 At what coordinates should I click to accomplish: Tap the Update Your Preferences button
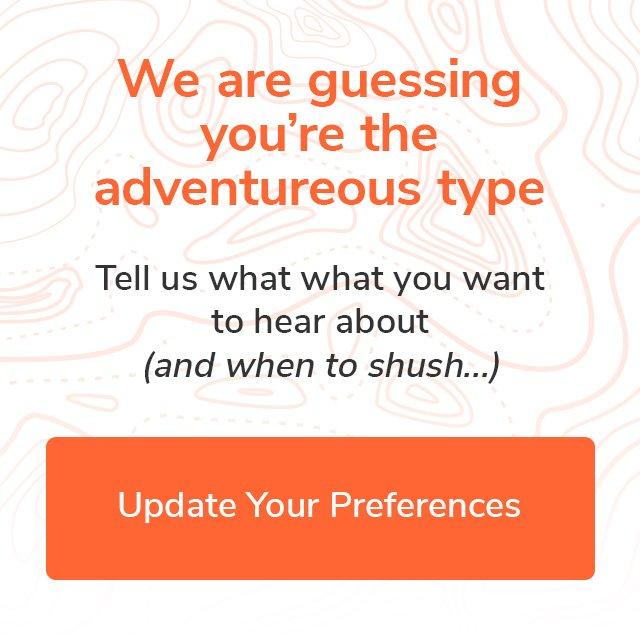pos(320,507)
